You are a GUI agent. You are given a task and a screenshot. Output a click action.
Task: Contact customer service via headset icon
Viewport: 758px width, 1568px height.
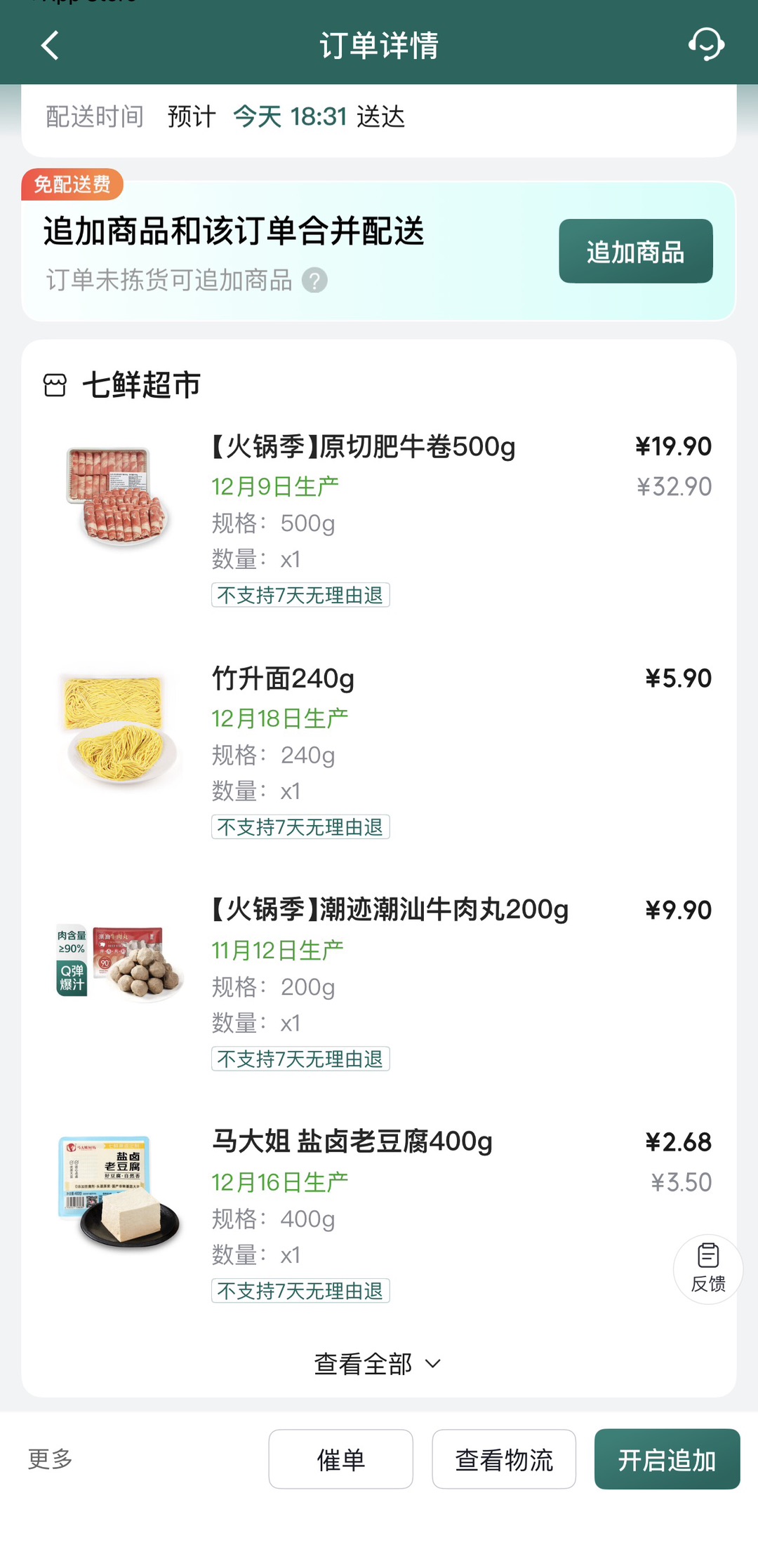(705, 45)
